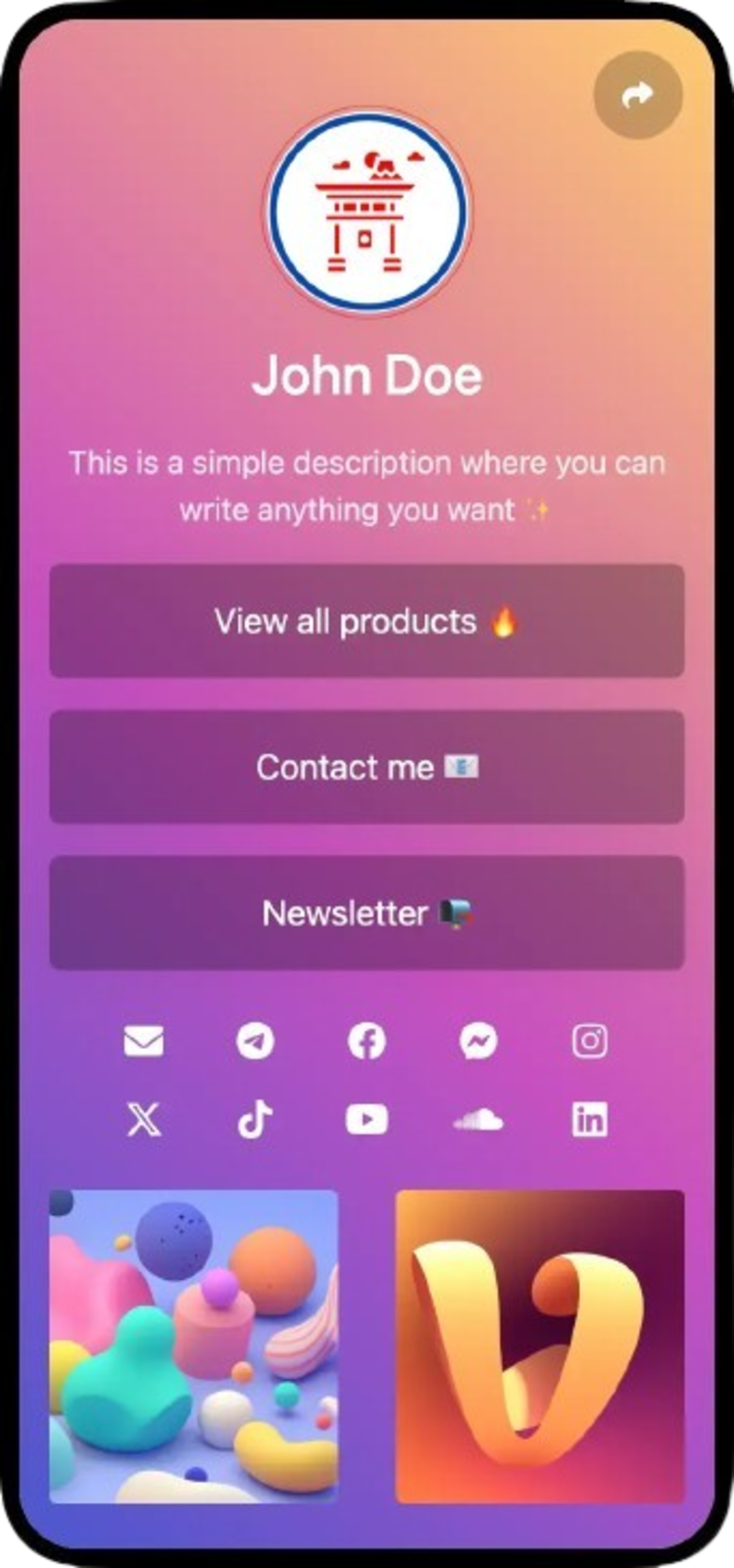Image resolution: width=734 pixels, height=1568 pixels.
Task: Click the View all products button
Action: (367, 621)
